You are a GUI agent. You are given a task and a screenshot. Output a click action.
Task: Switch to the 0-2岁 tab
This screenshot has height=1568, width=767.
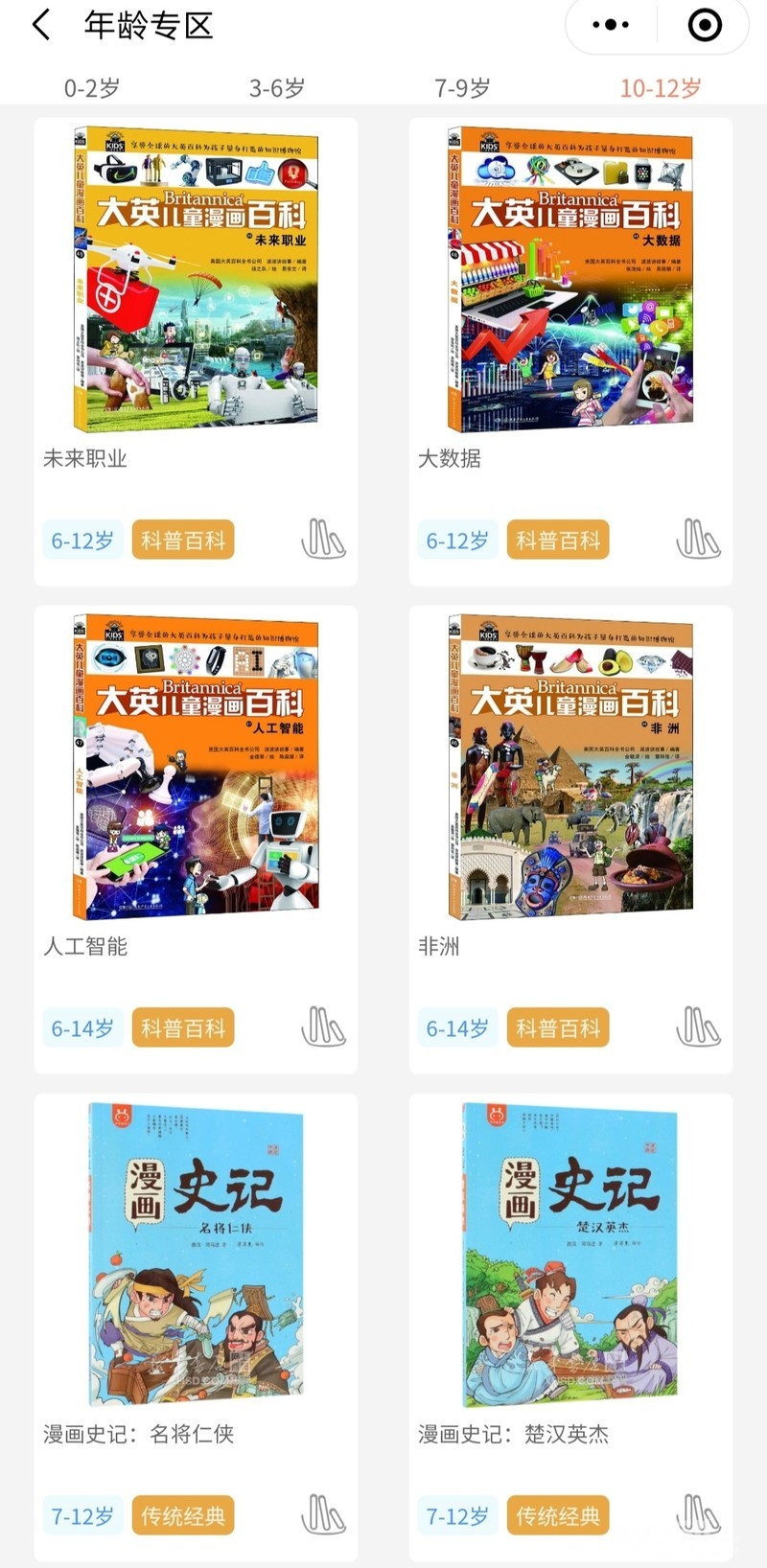(92, 88)
